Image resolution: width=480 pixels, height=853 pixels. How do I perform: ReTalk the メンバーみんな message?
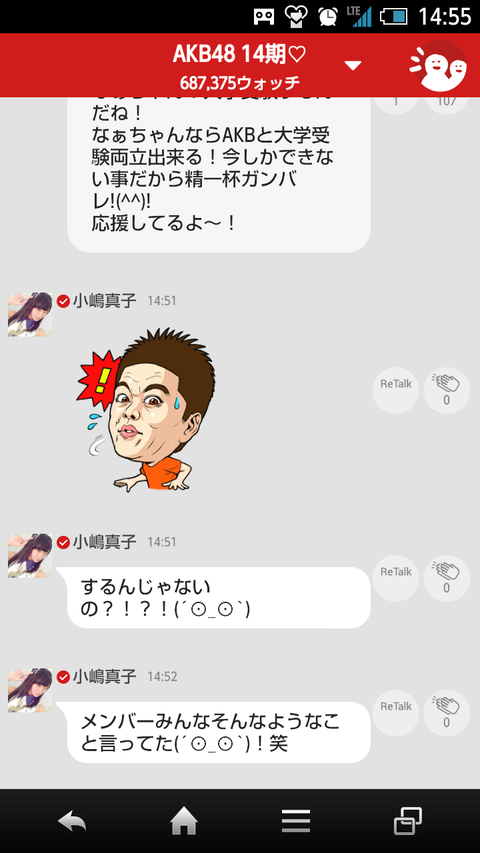point(396,713)
